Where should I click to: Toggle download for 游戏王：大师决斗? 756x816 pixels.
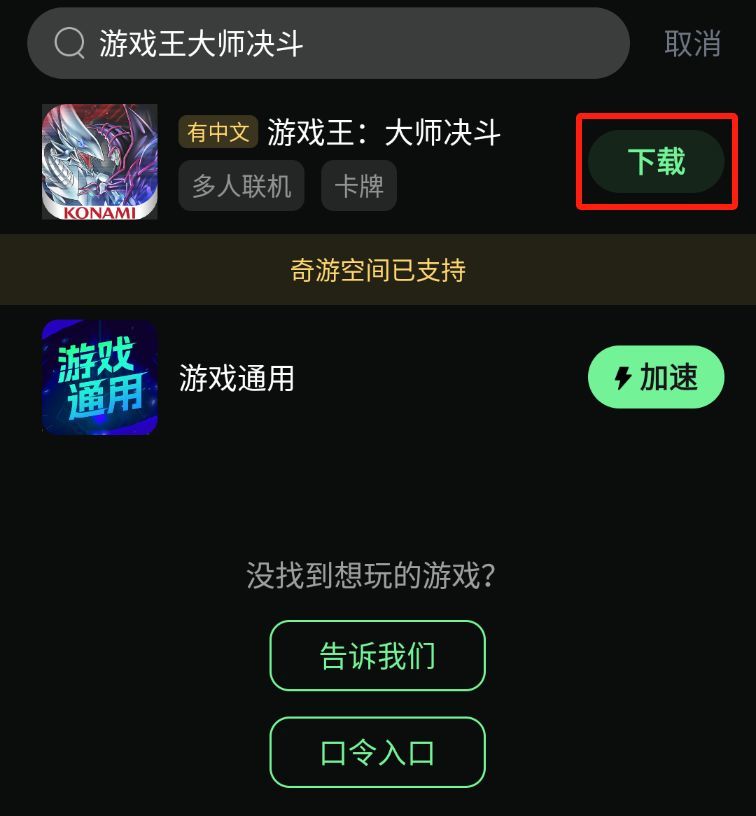[x=655, y=161]
